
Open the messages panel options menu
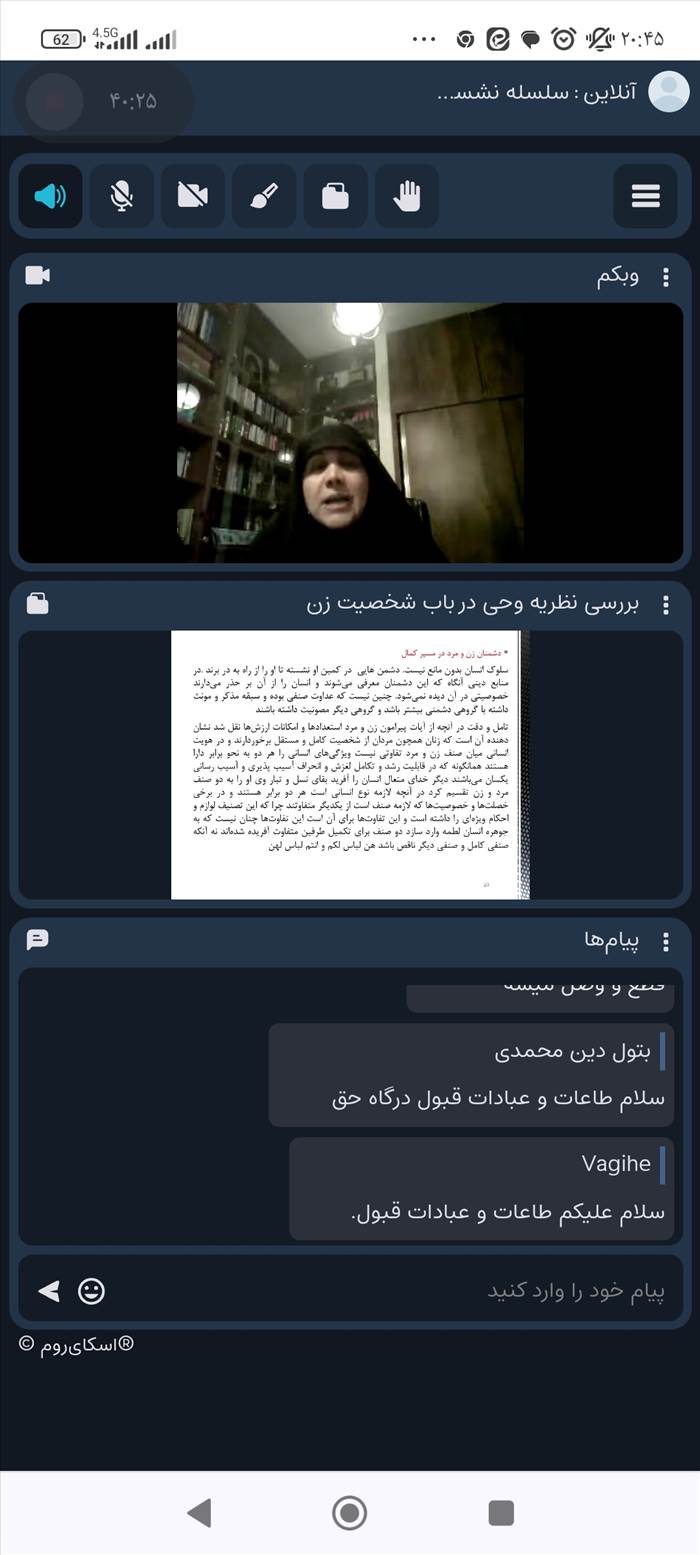(666, 941)
